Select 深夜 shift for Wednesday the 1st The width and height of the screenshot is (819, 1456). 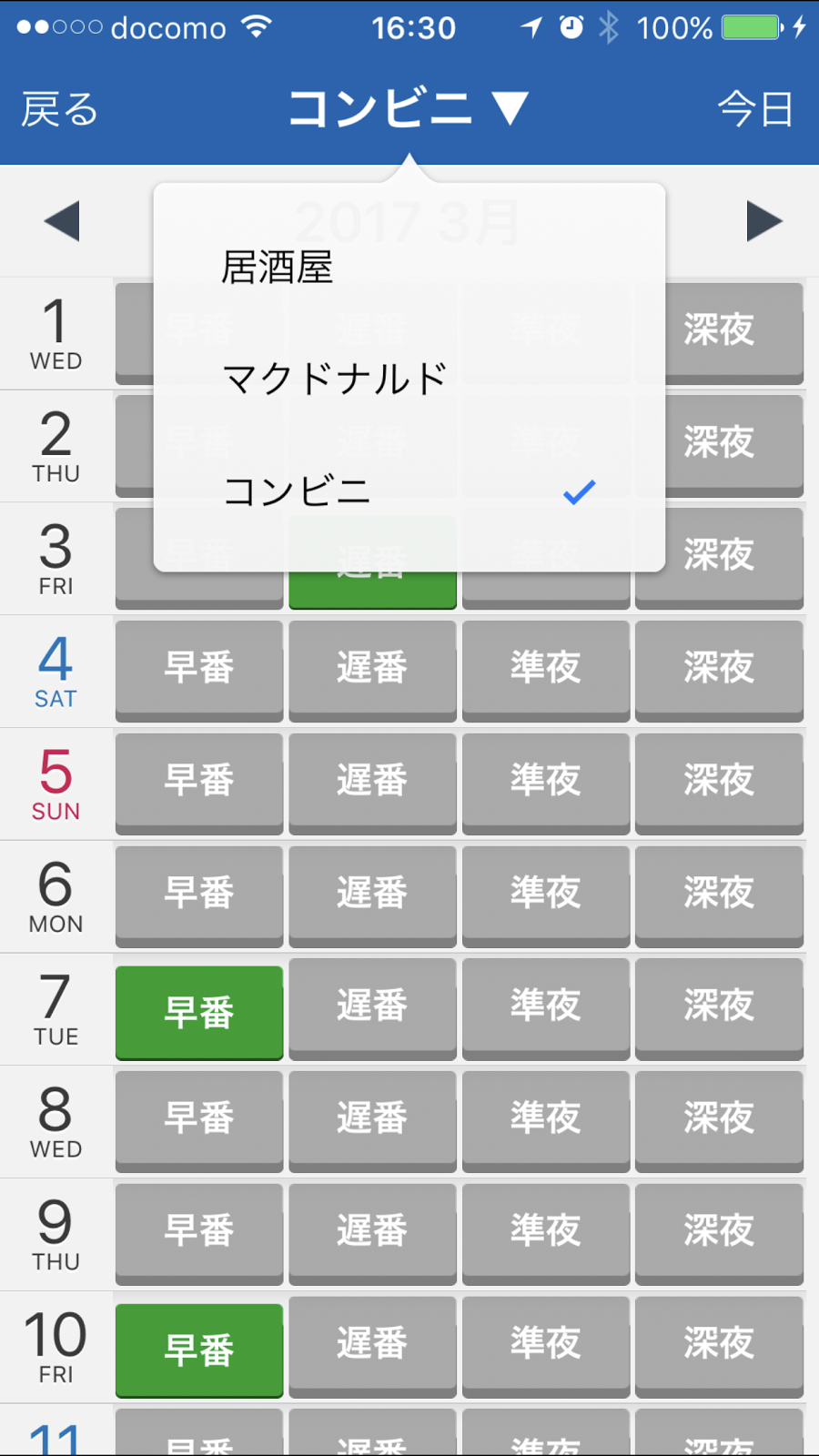click(719, 331)
